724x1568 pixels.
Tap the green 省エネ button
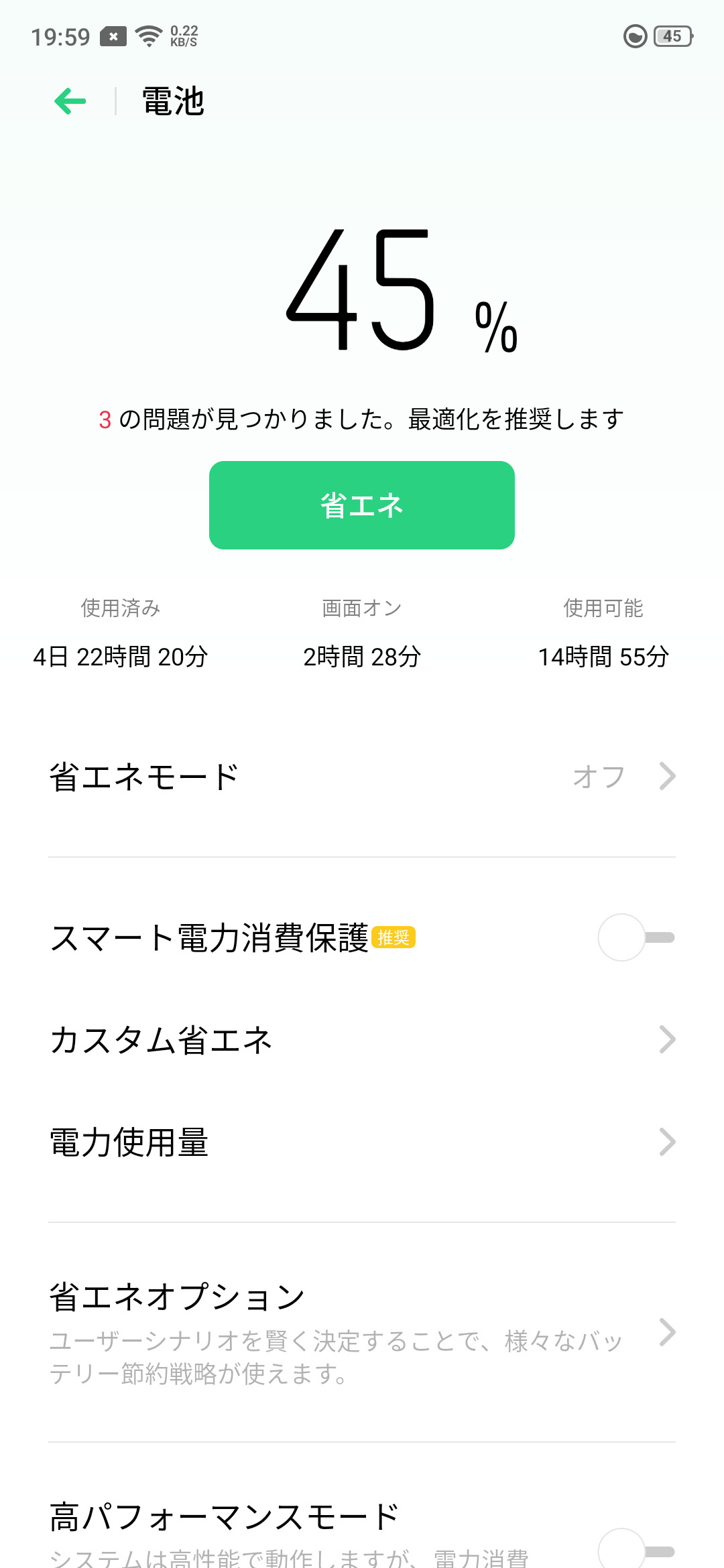click(x=362, y=505)
